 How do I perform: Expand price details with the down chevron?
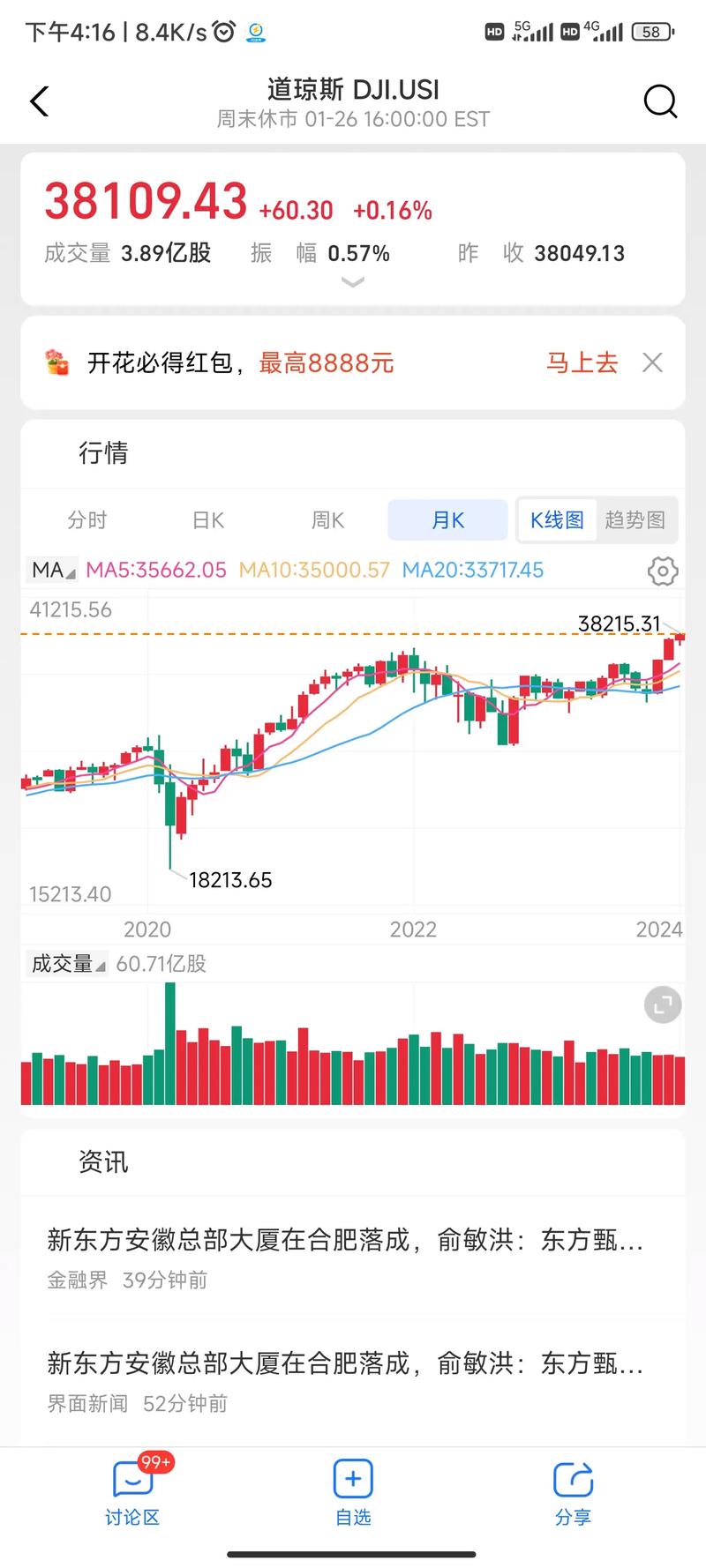pos(352,282)
